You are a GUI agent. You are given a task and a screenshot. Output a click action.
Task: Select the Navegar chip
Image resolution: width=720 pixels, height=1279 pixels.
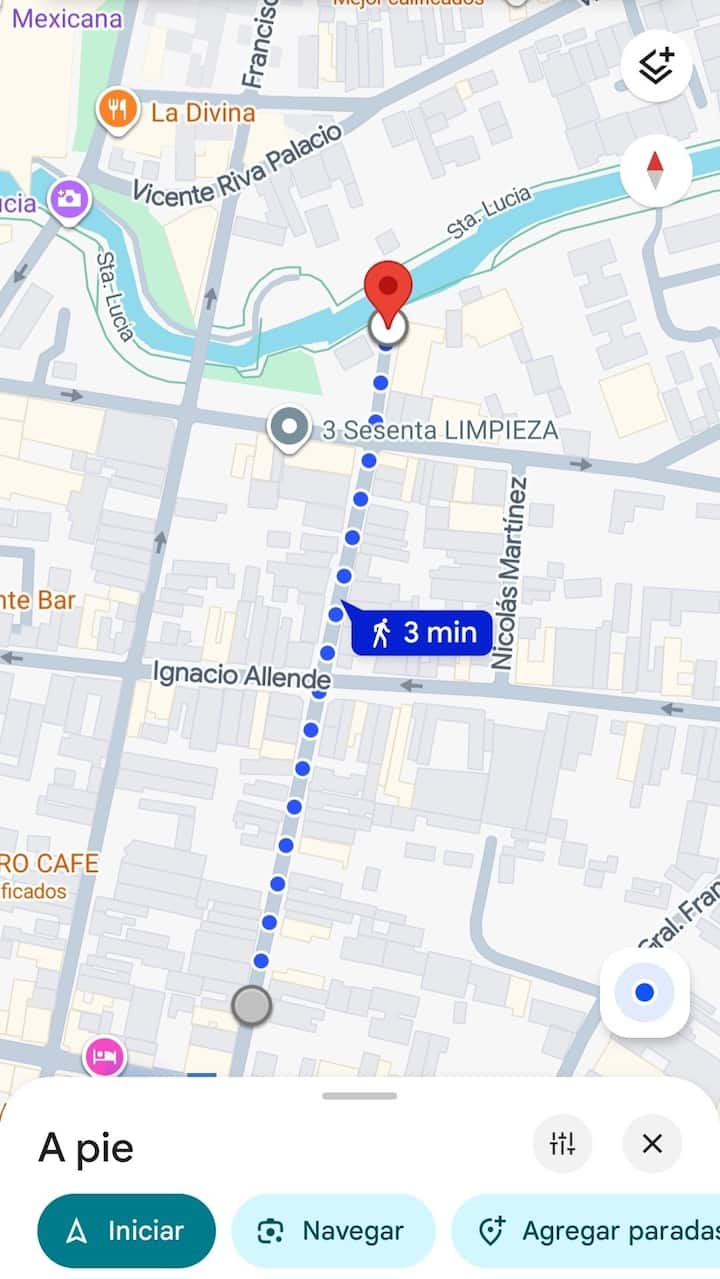333,1231
